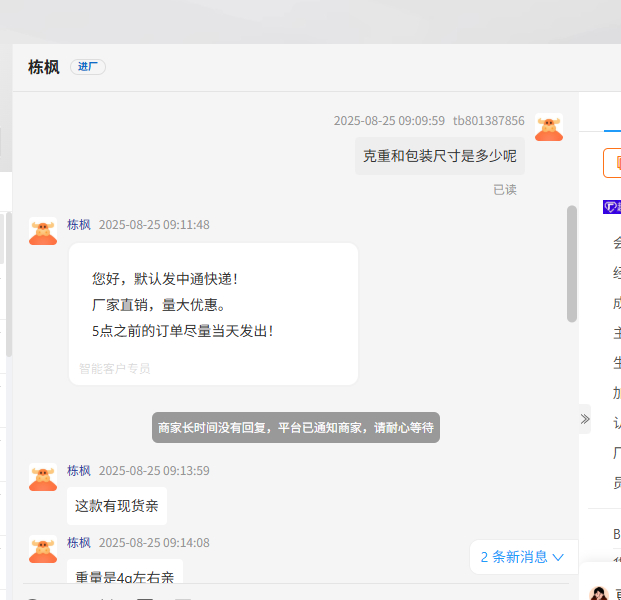
Task: Collapse the side panel with double-arrow
Action: [x=585, y=419]
